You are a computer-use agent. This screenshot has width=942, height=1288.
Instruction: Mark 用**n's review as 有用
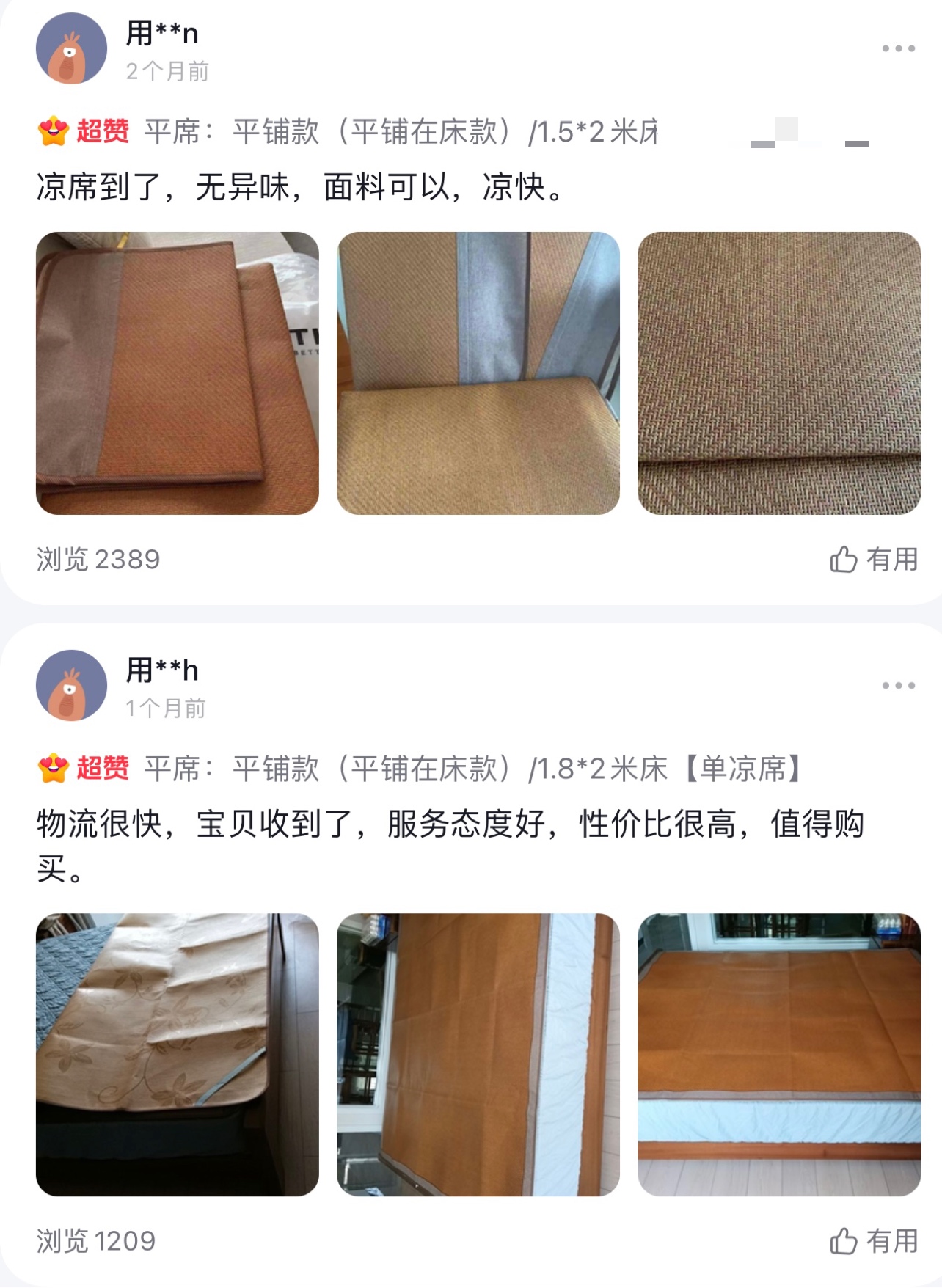coord(873,560)
